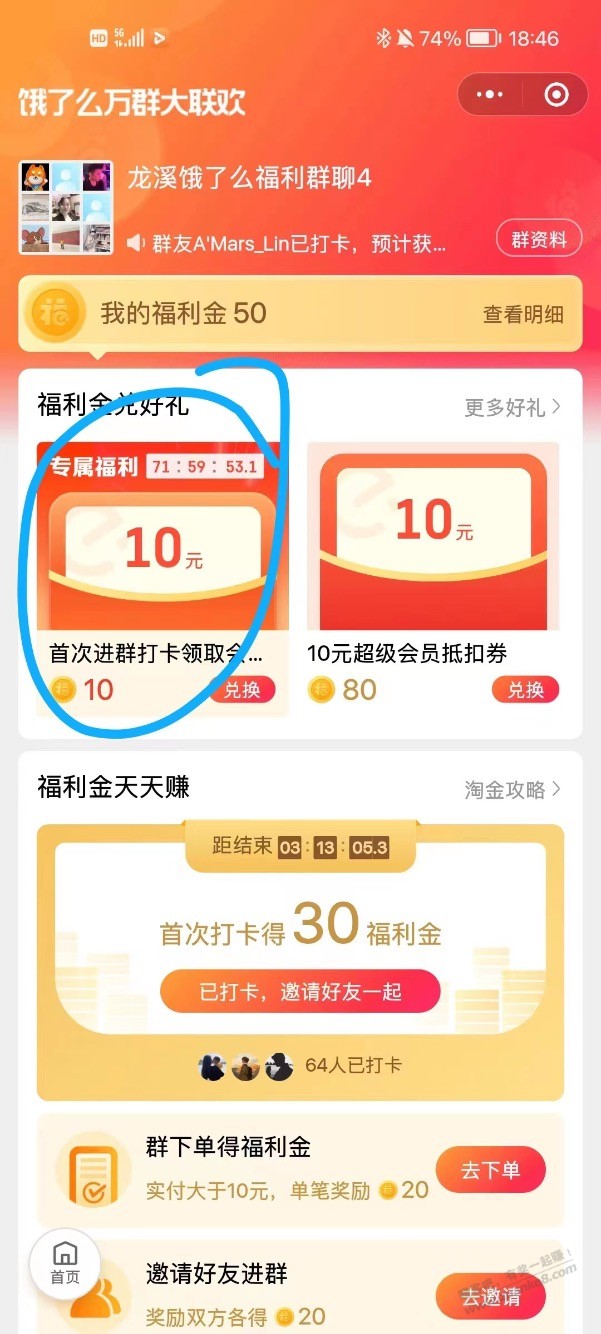Open 淘金攻略 guide
This screenshot has width=601, height=1334.
[x=512, y=789]
